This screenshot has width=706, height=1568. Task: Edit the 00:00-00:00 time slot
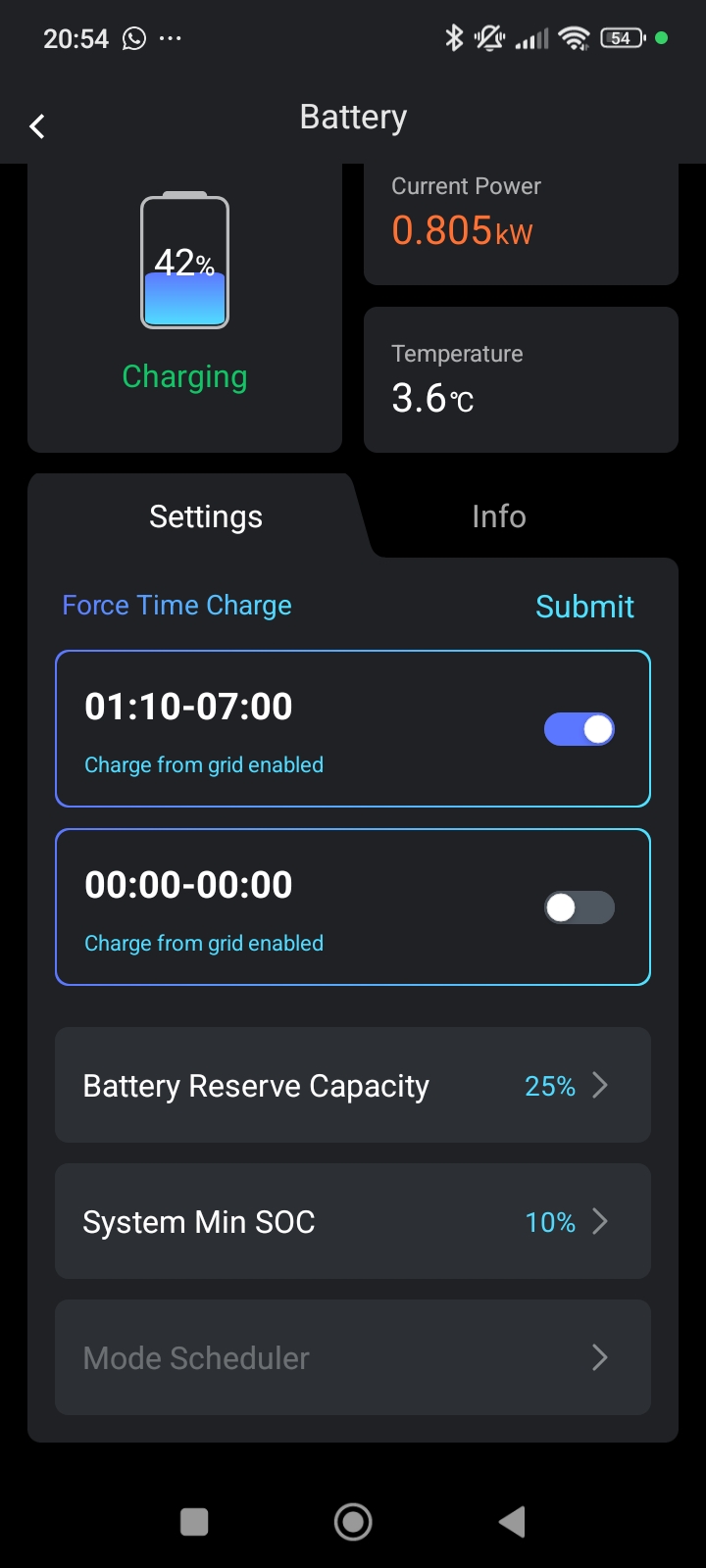[189, 885]
